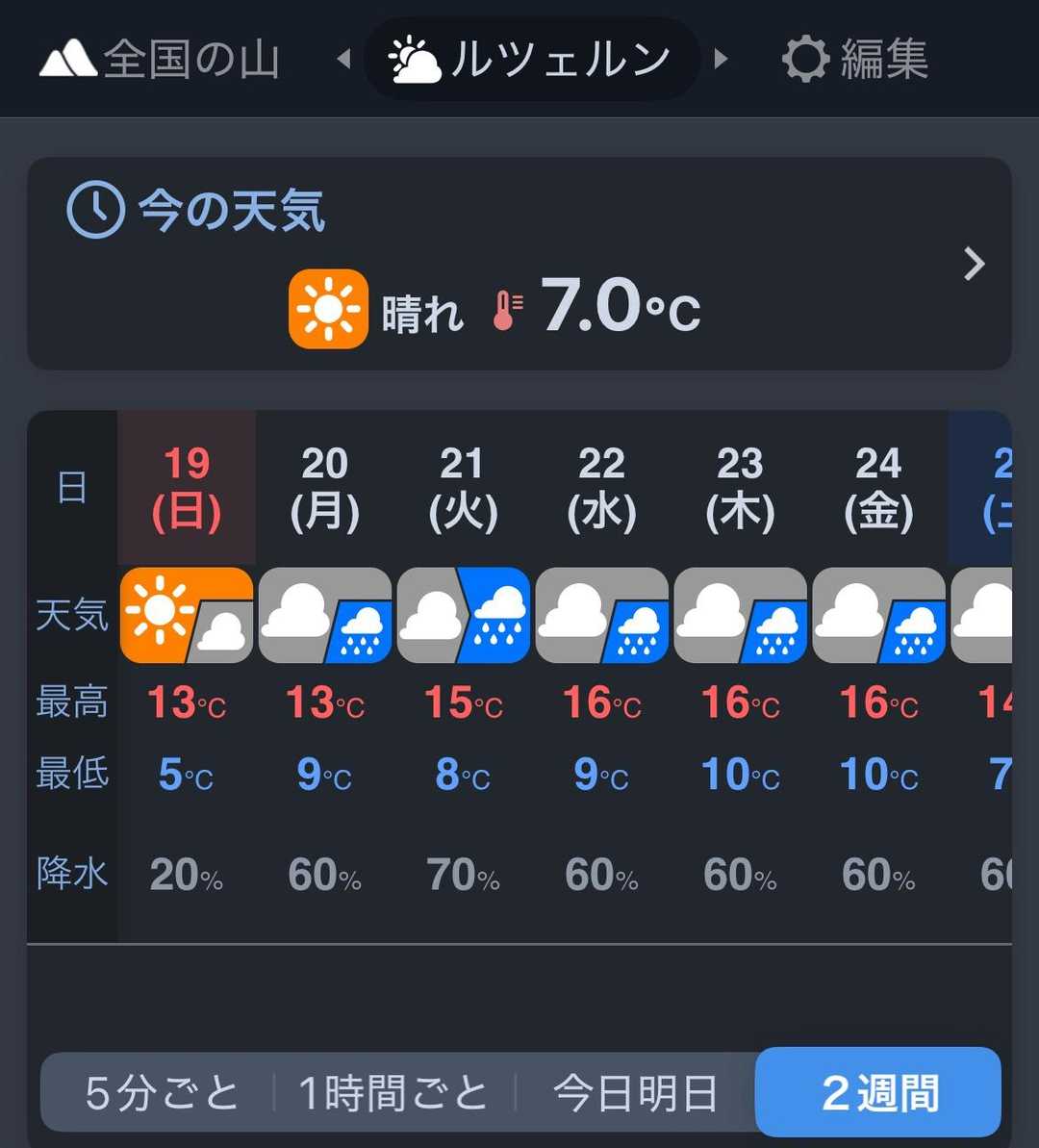Image resolution: width=1039 pixels, height=1148 pixels.
Task: Tap the ルツェルン location selector
Action: [532, 59]
